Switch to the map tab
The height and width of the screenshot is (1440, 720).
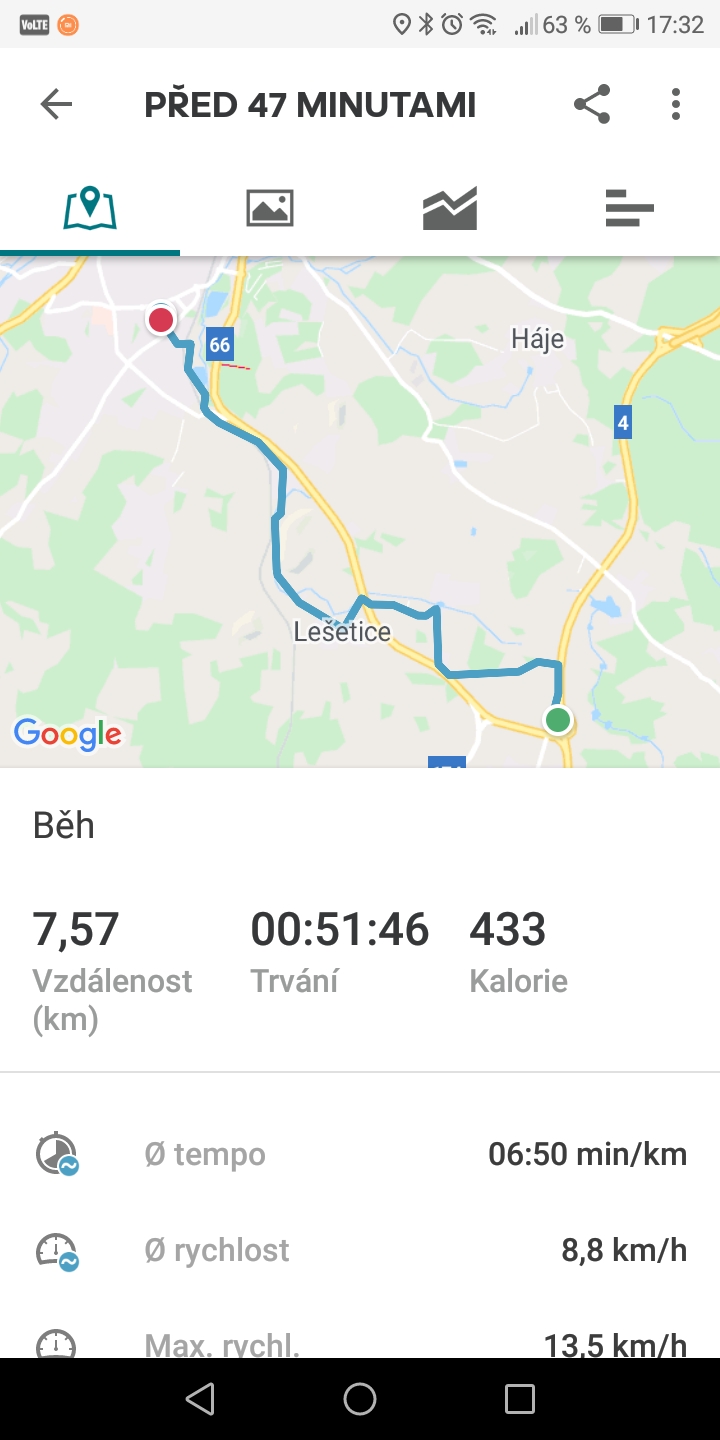coord(90,209)
